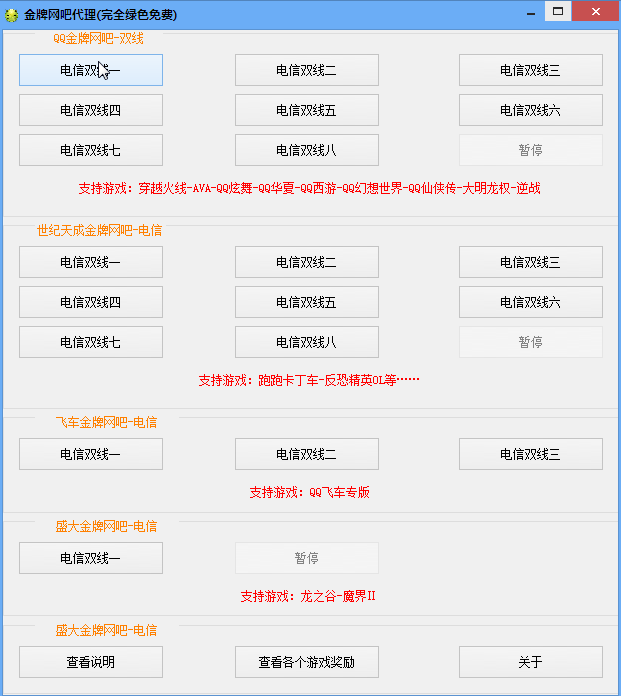621x696 pixels.
Task: Select 电信双线一 in 盛大金牌网吧-电信 group
Action: click(x=90, y=558)
